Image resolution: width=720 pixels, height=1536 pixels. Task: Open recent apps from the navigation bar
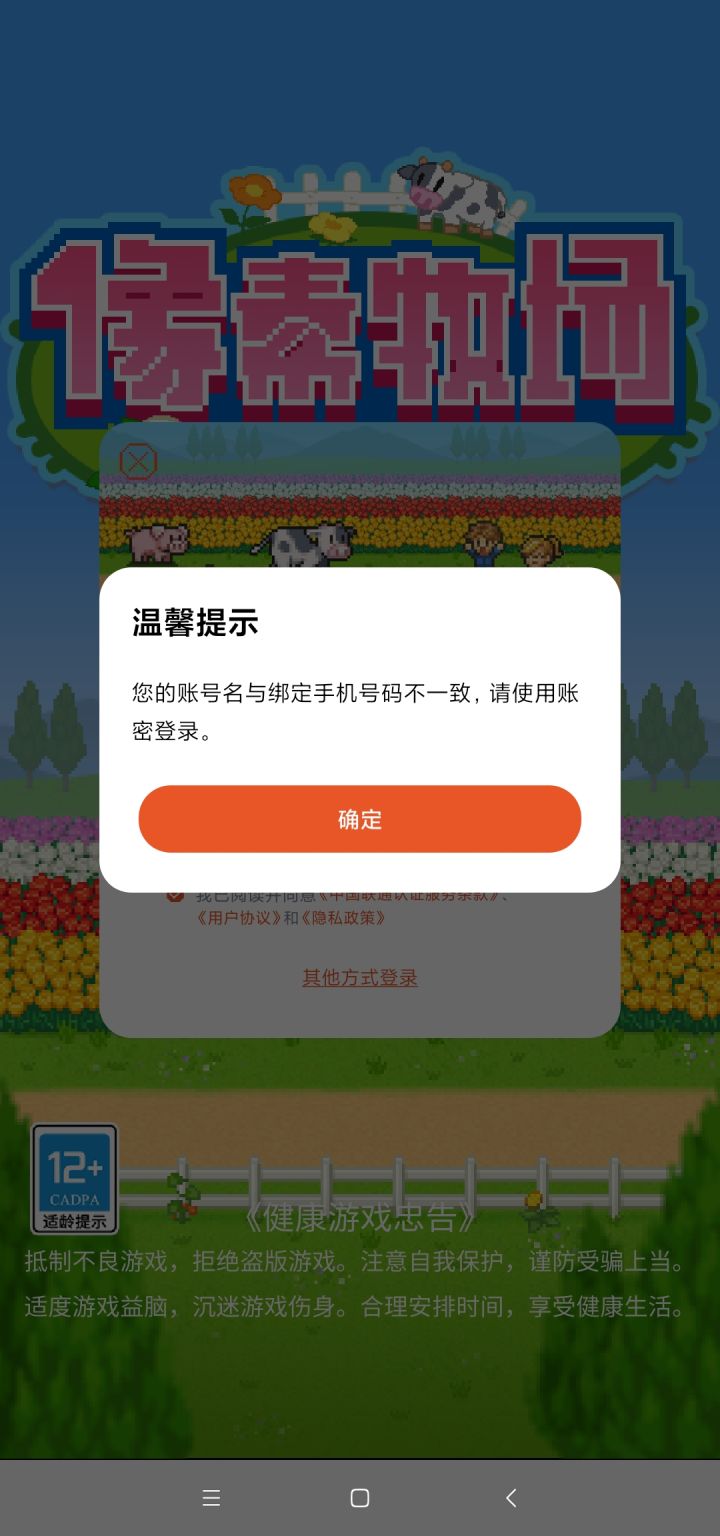pyautogui.click(x=210, y=1497)
